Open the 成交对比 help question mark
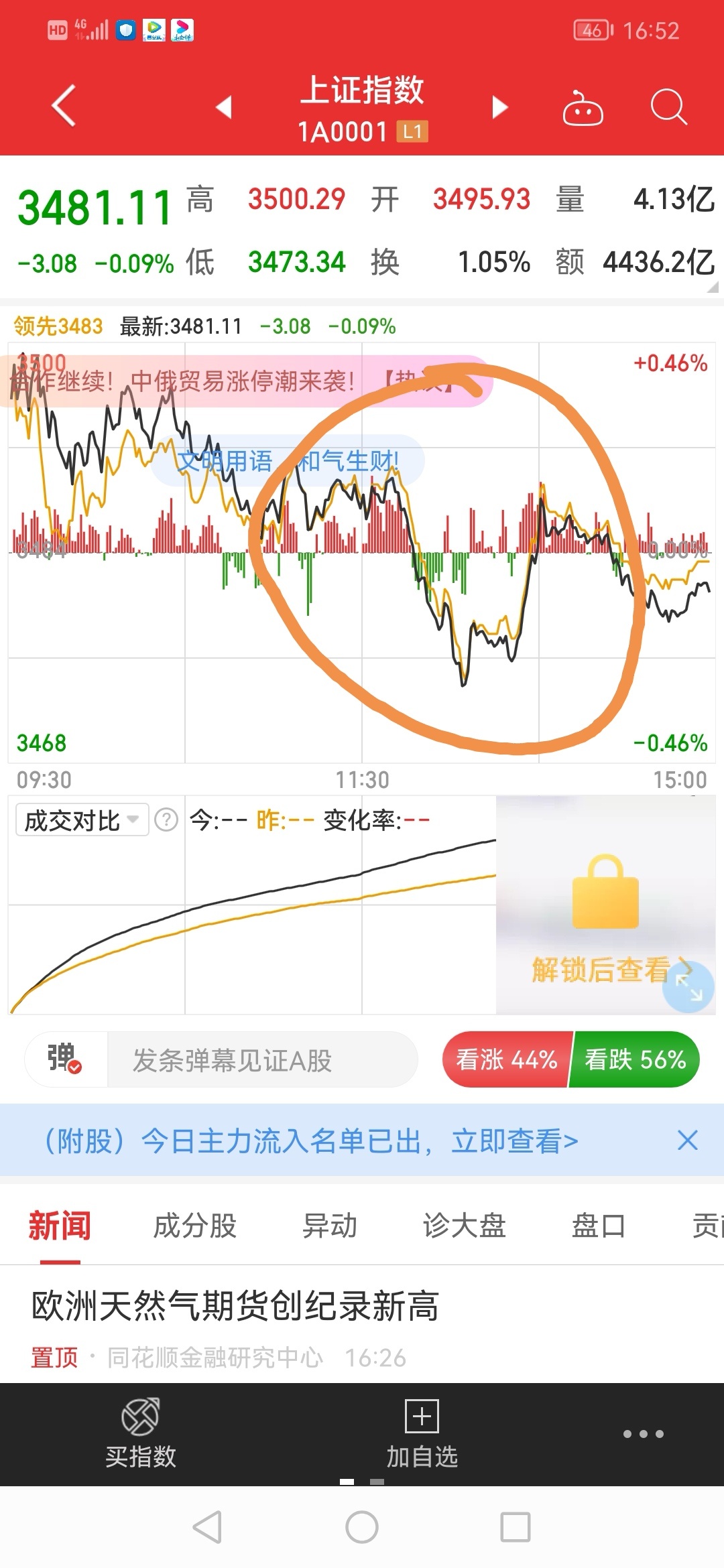 tap(166, 820)
